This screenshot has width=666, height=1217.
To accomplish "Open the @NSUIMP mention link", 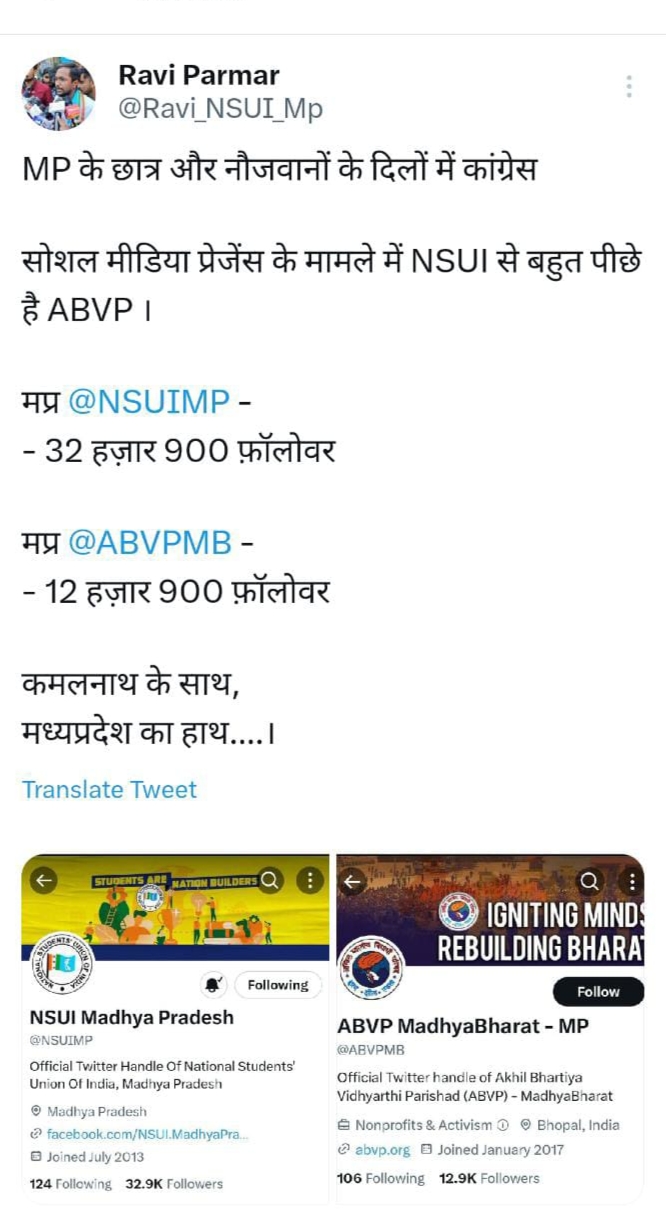I will click(x=149, y=402).
